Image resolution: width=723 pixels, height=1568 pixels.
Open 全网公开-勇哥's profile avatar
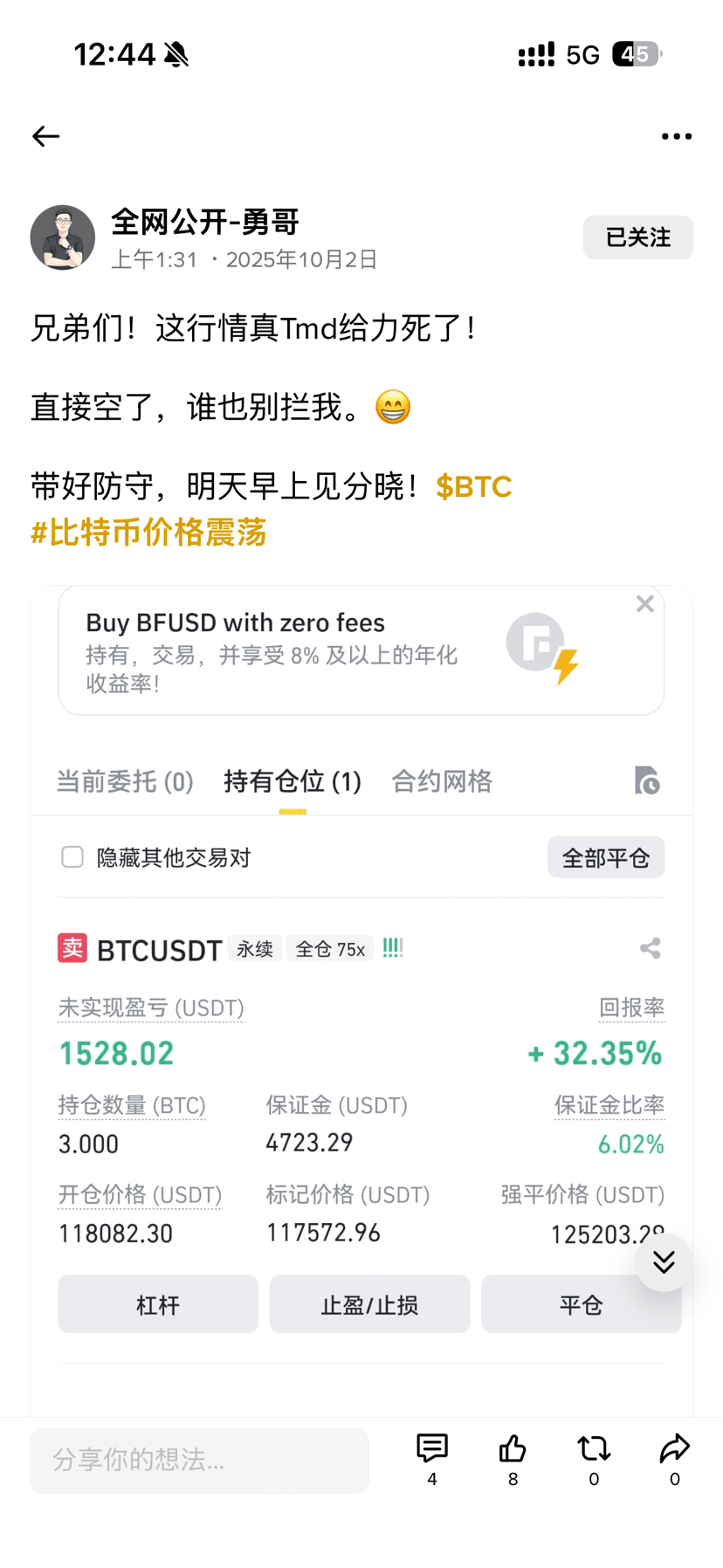[x=63, y=237]
